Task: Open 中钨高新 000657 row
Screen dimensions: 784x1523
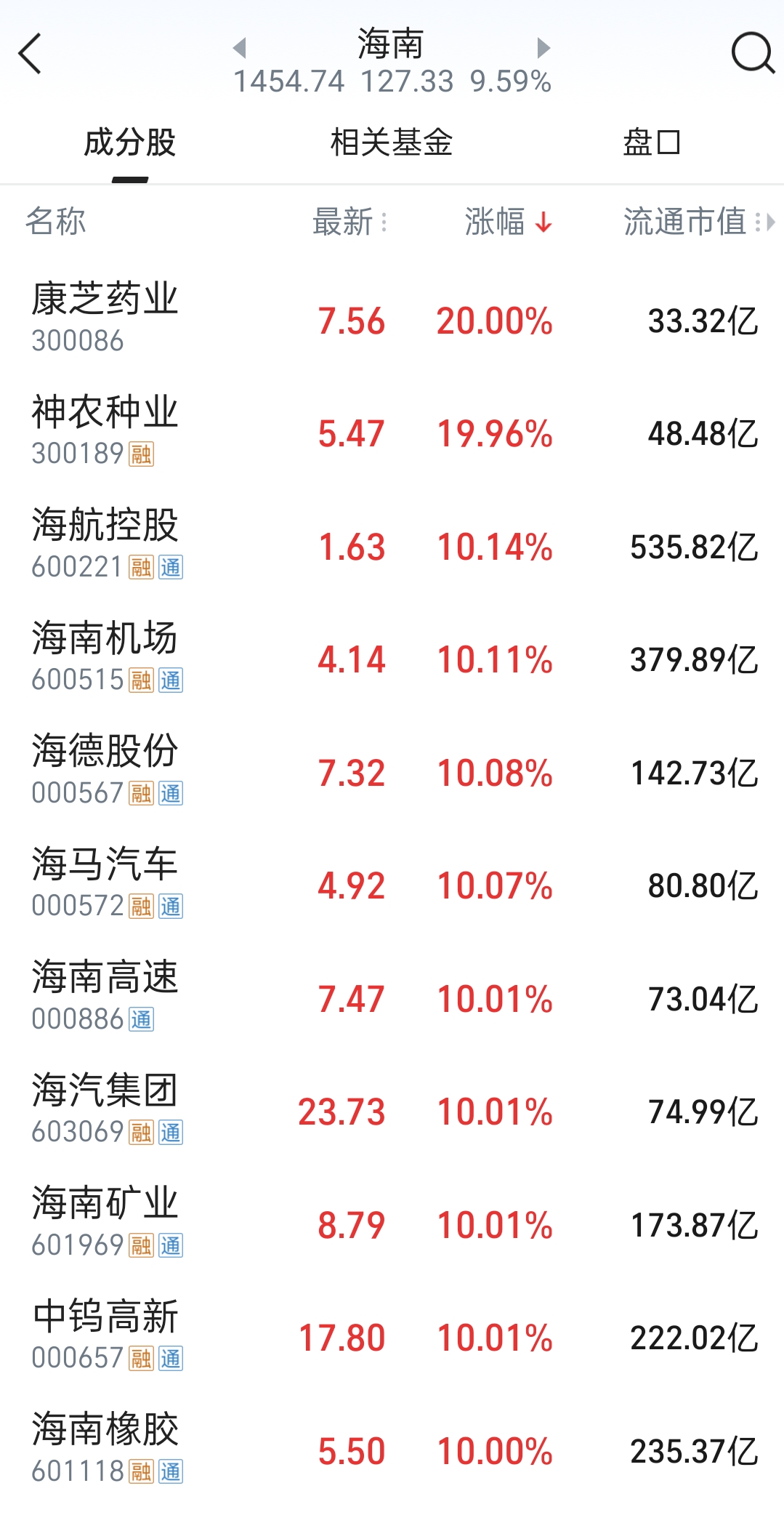Action: [x=392, y=1337]
